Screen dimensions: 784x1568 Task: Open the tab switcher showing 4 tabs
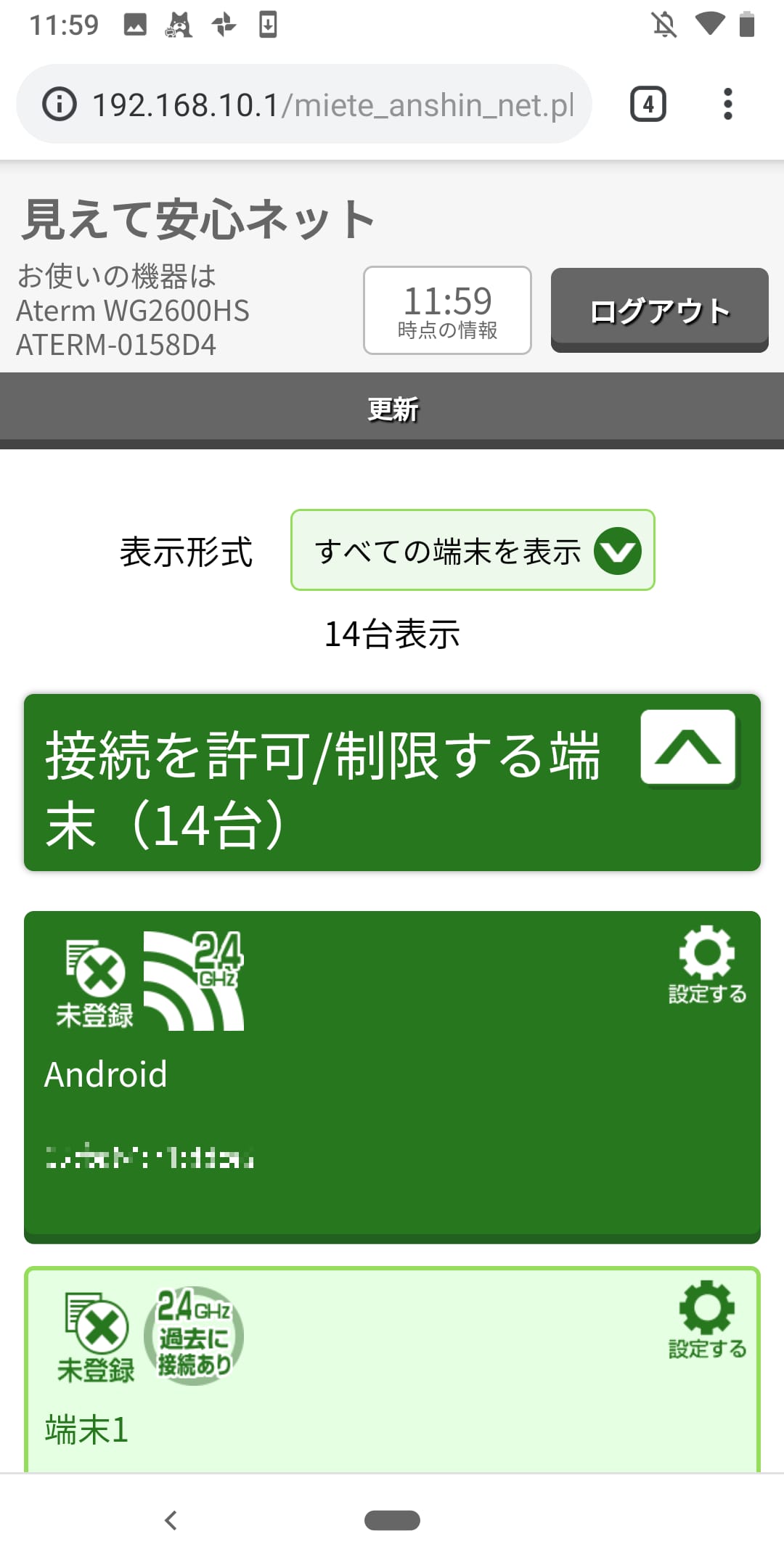647,104
